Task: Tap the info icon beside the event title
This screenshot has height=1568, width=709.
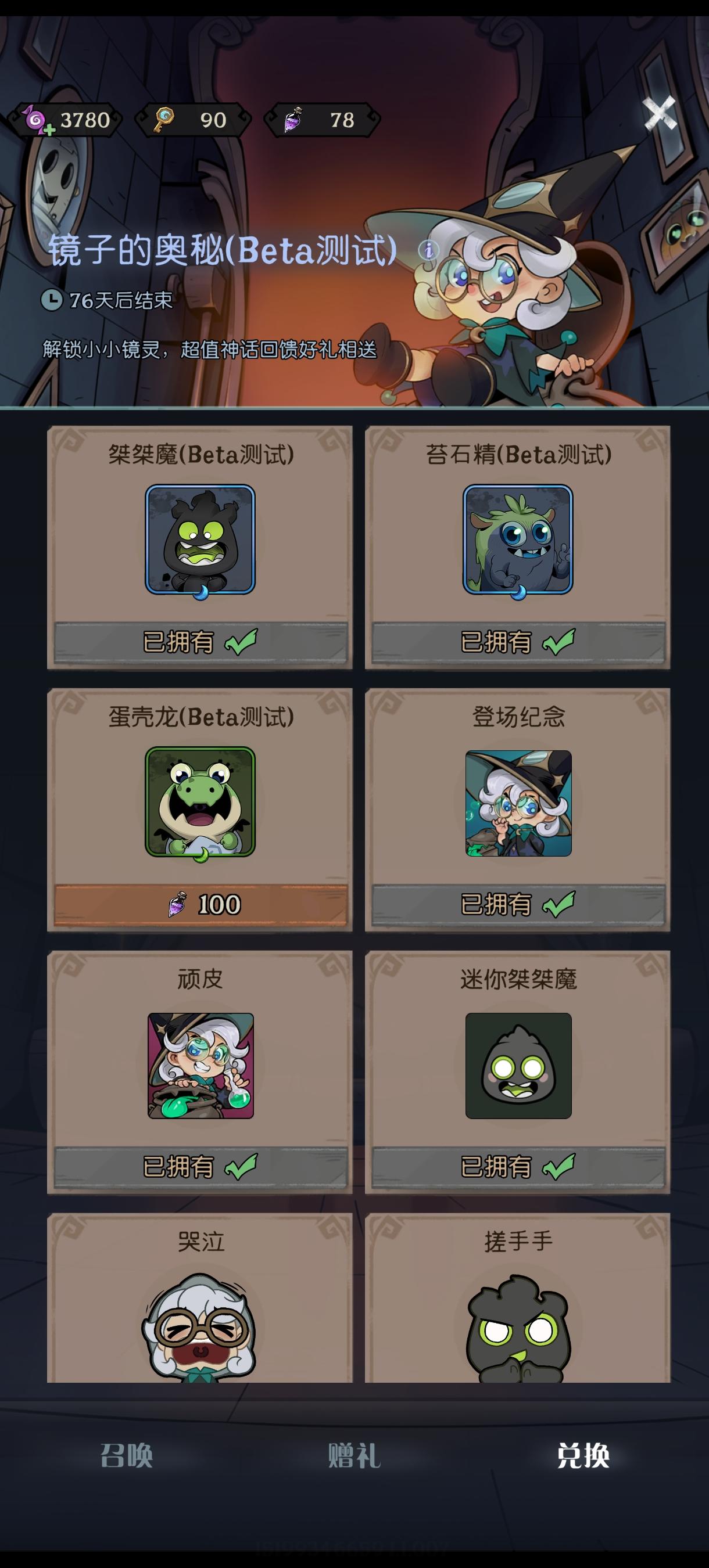Action: (x=429, y=251)
